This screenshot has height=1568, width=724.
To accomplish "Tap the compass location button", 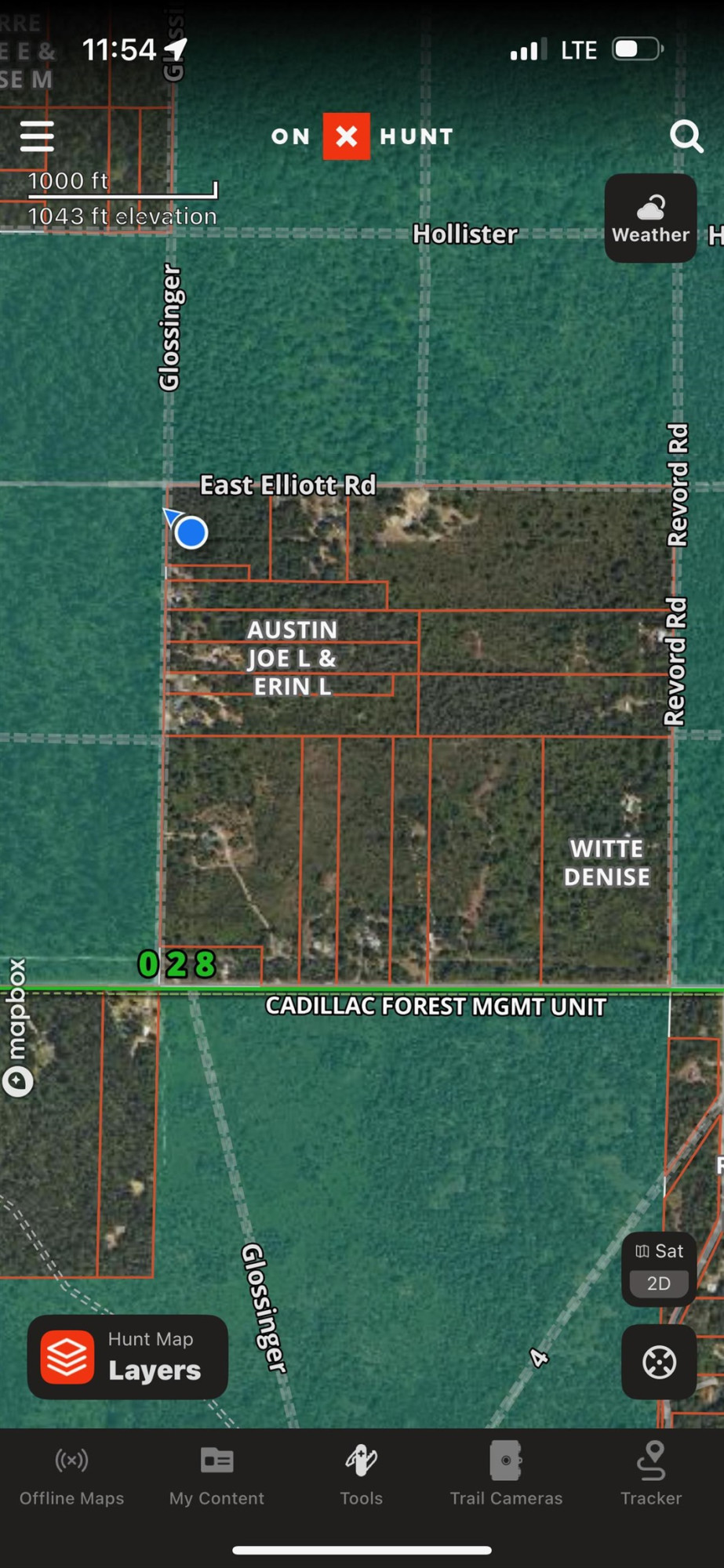I will click(x=659, y=1362).
